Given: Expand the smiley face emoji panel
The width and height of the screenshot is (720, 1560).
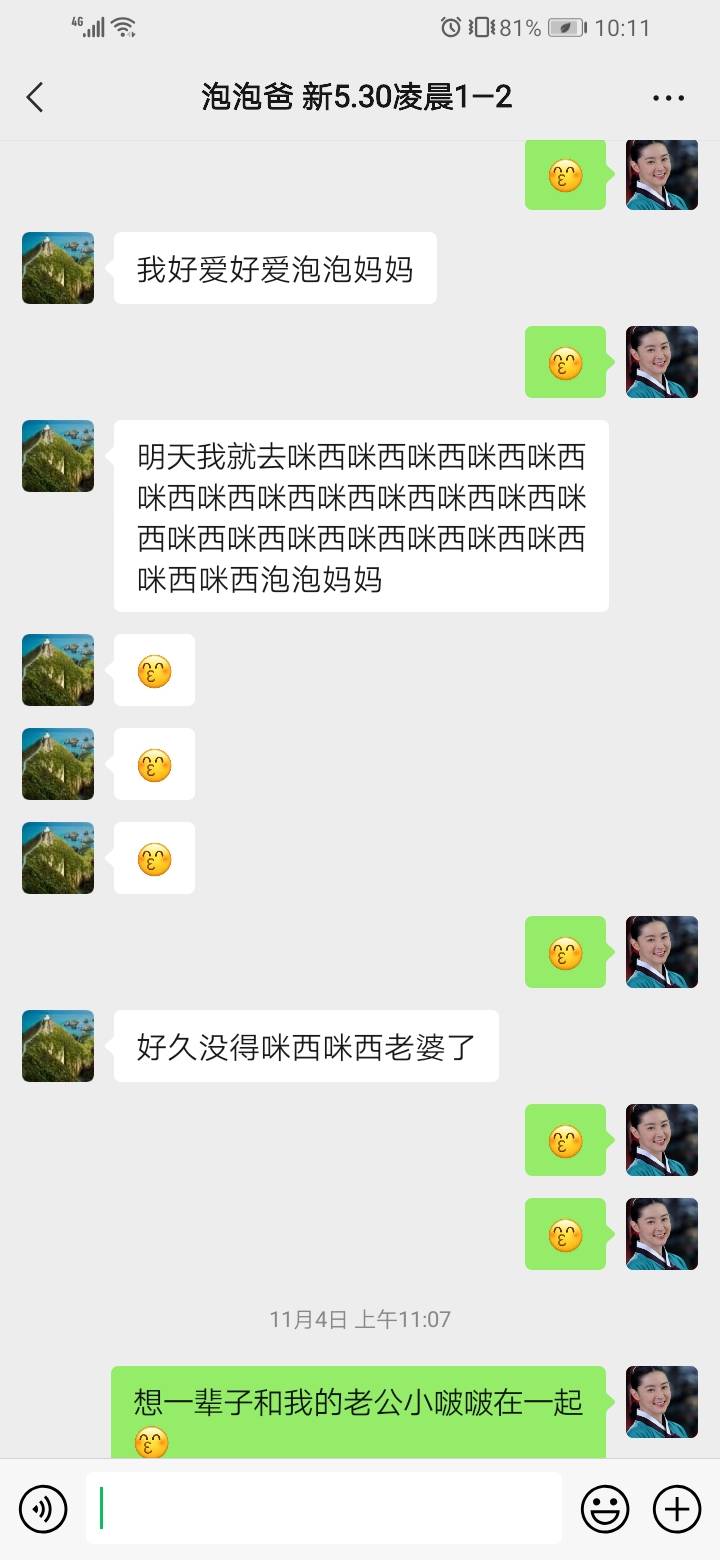Looking at the screenshot, I should 607,1508.
